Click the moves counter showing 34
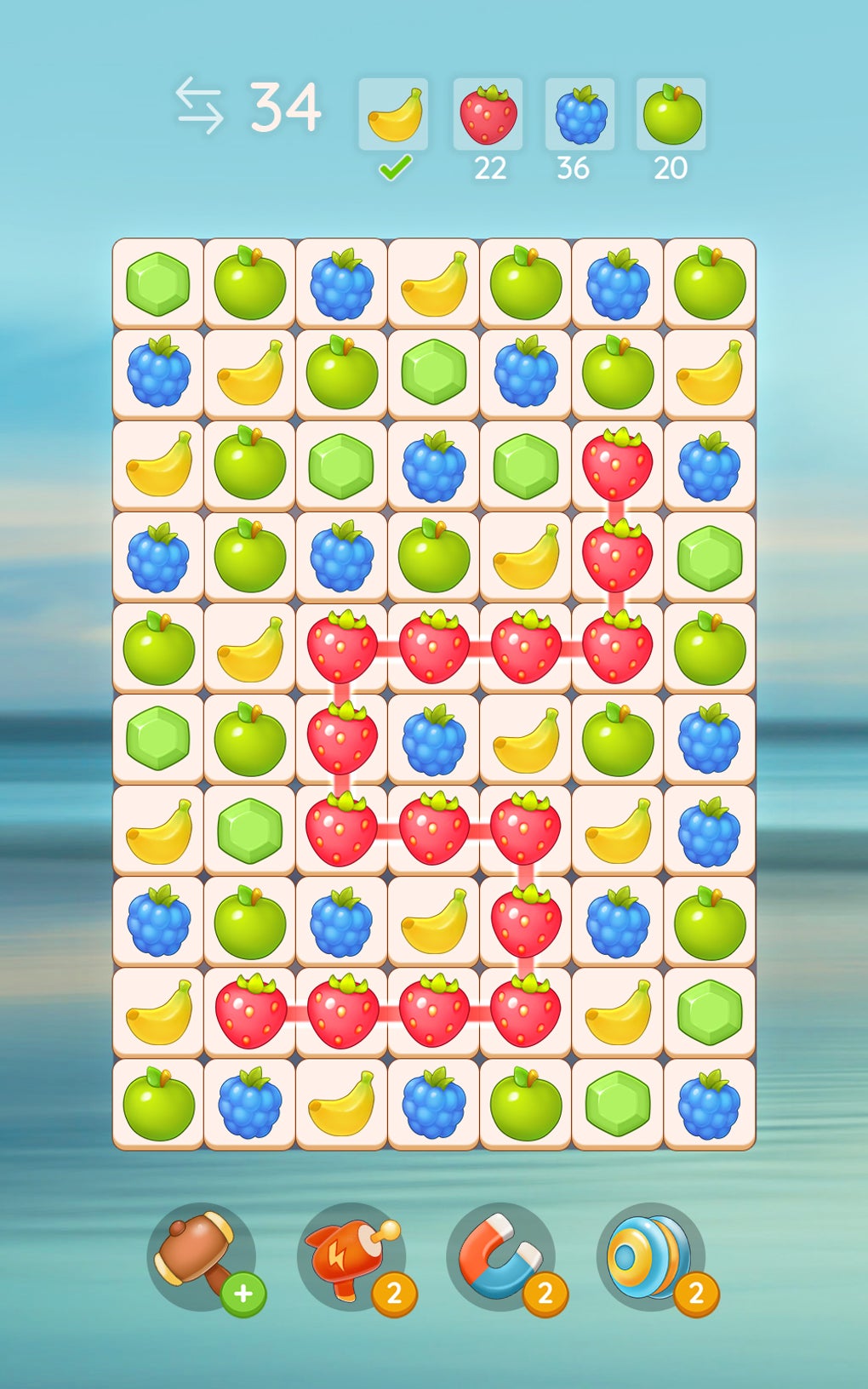The height and width of the screenshot is (1389, 868). [284, 106]
